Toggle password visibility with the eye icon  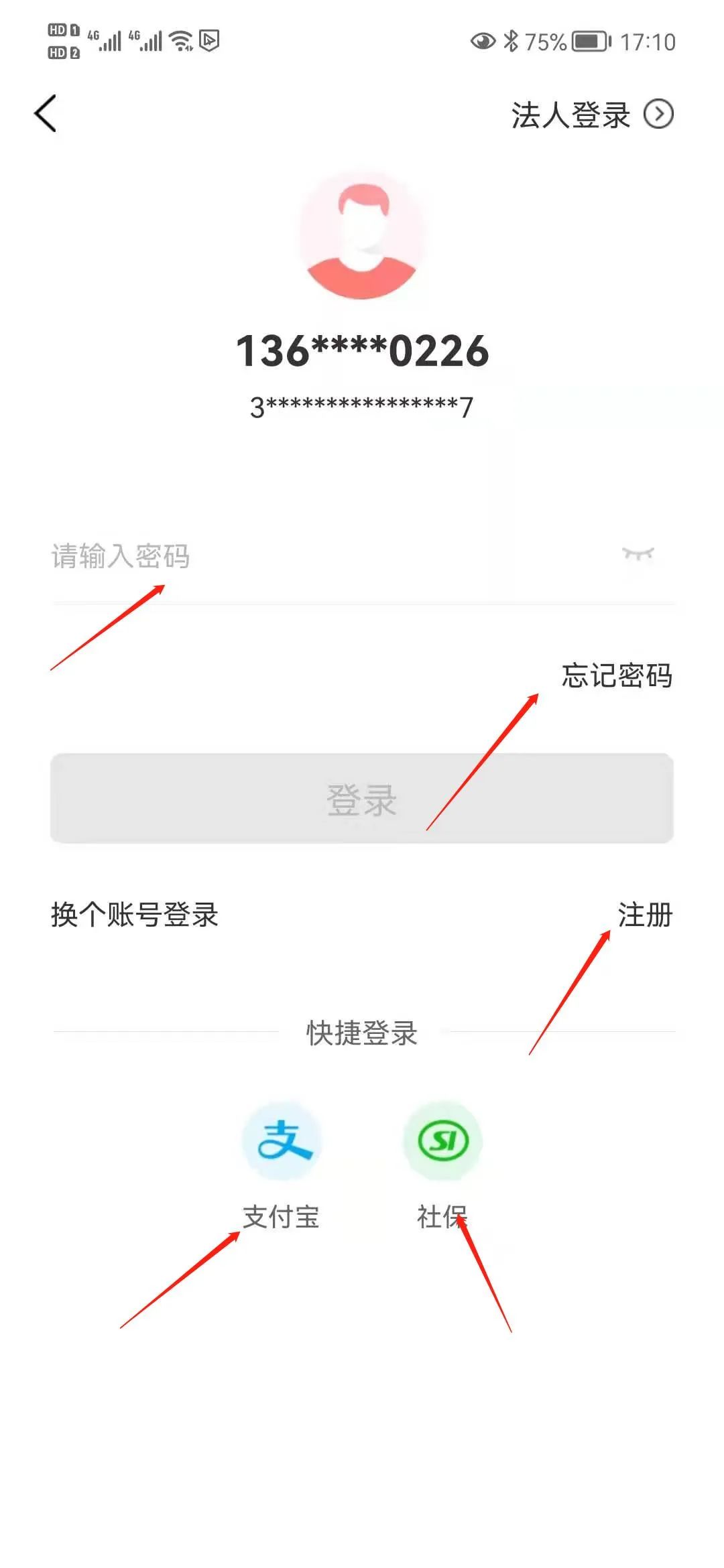[638, 554]
